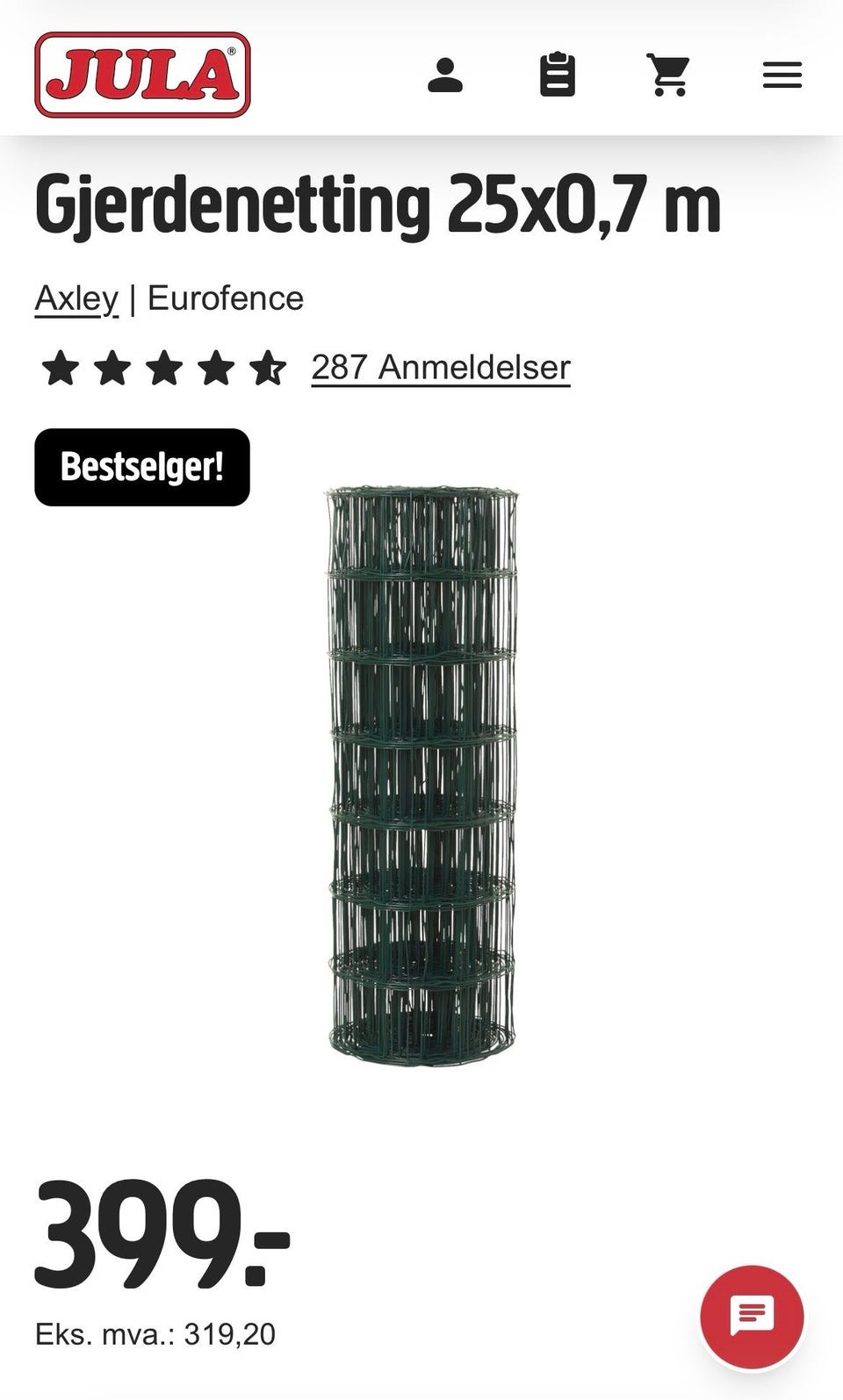
Task: Click the JULA logo icon
Action: [x=140, y=75]
